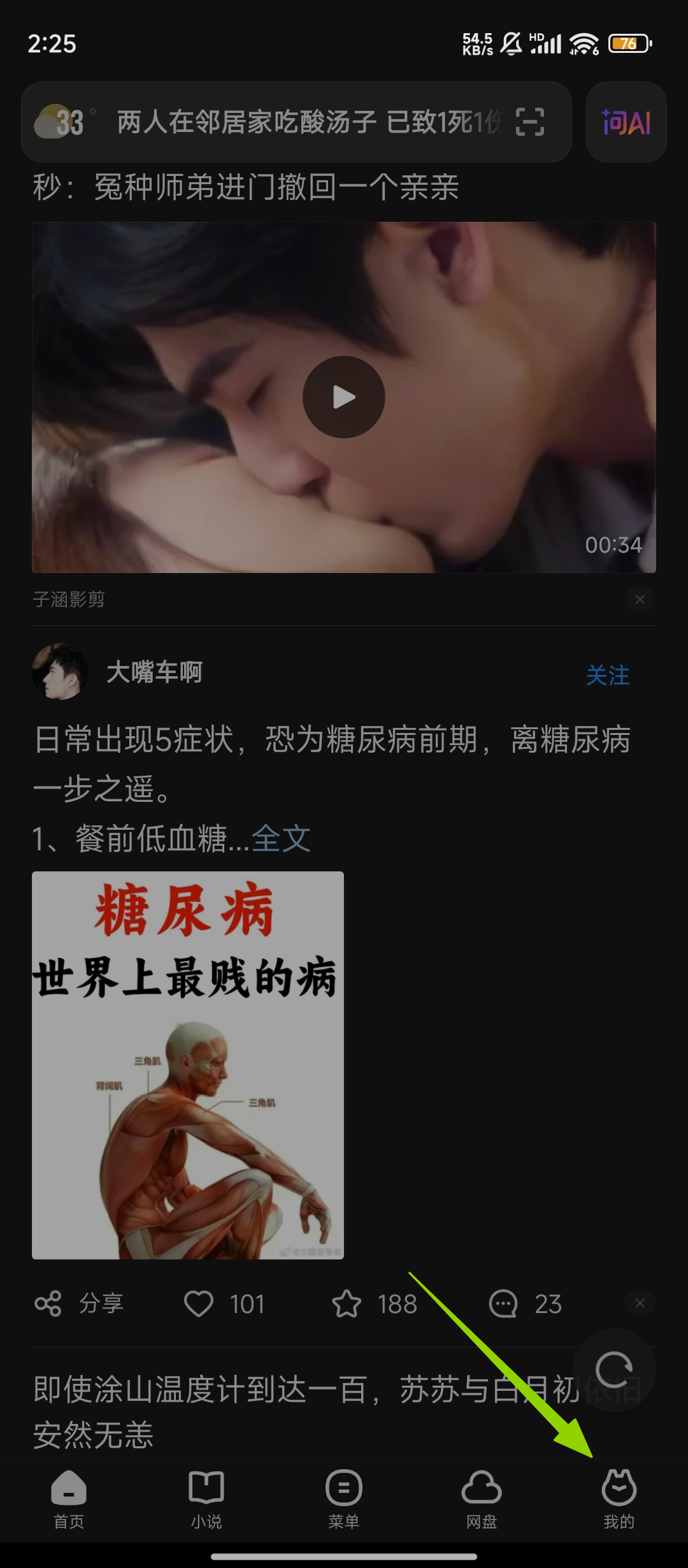Image resolution: width=688 pixels, height=1568 pixels.
Task: Open the search box with trending headline
Action: coord(306,122)
